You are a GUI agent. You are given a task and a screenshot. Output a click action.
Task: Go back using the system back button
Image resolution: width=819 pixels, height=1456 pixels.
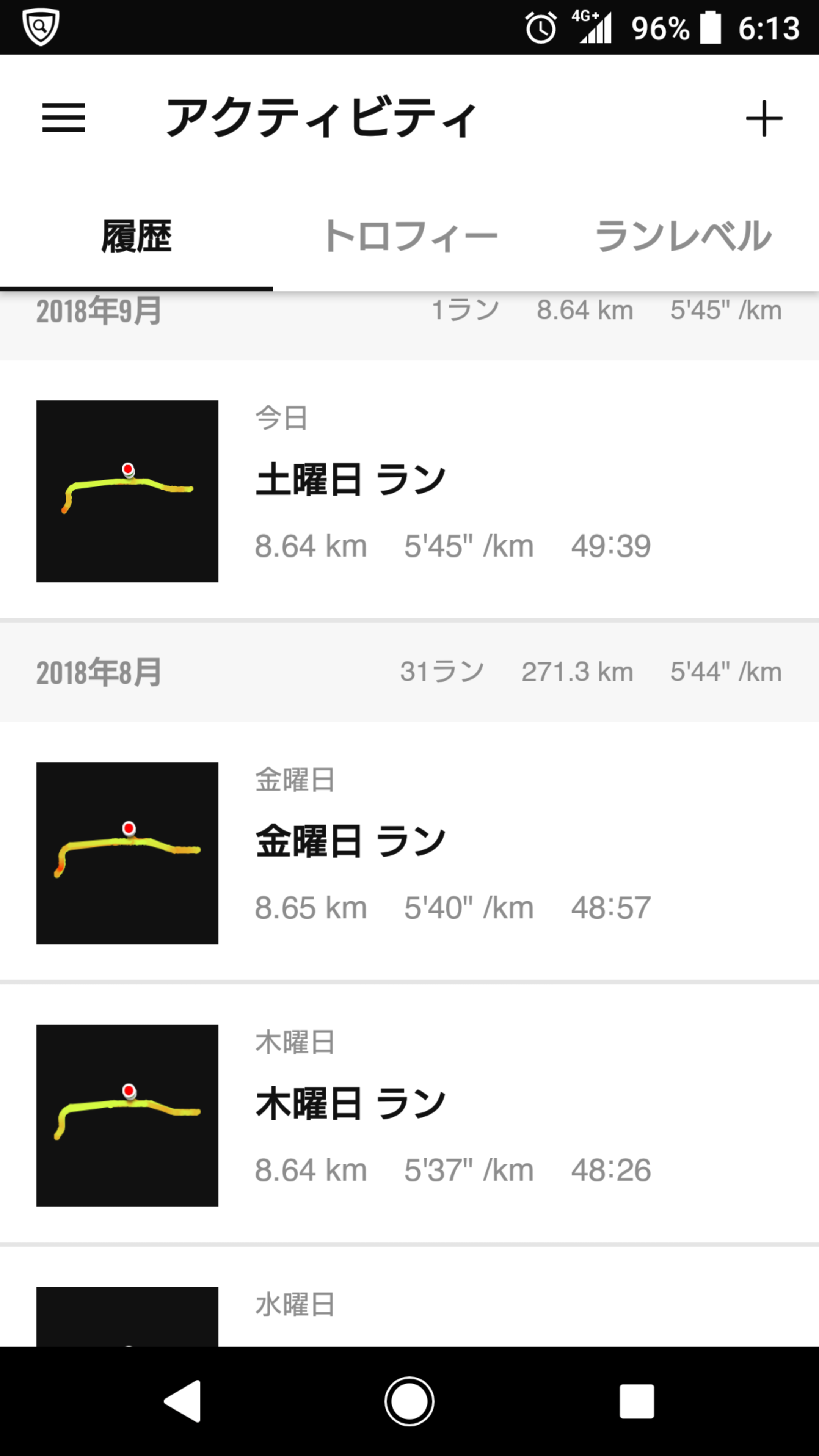click(x=182, y=1401)
